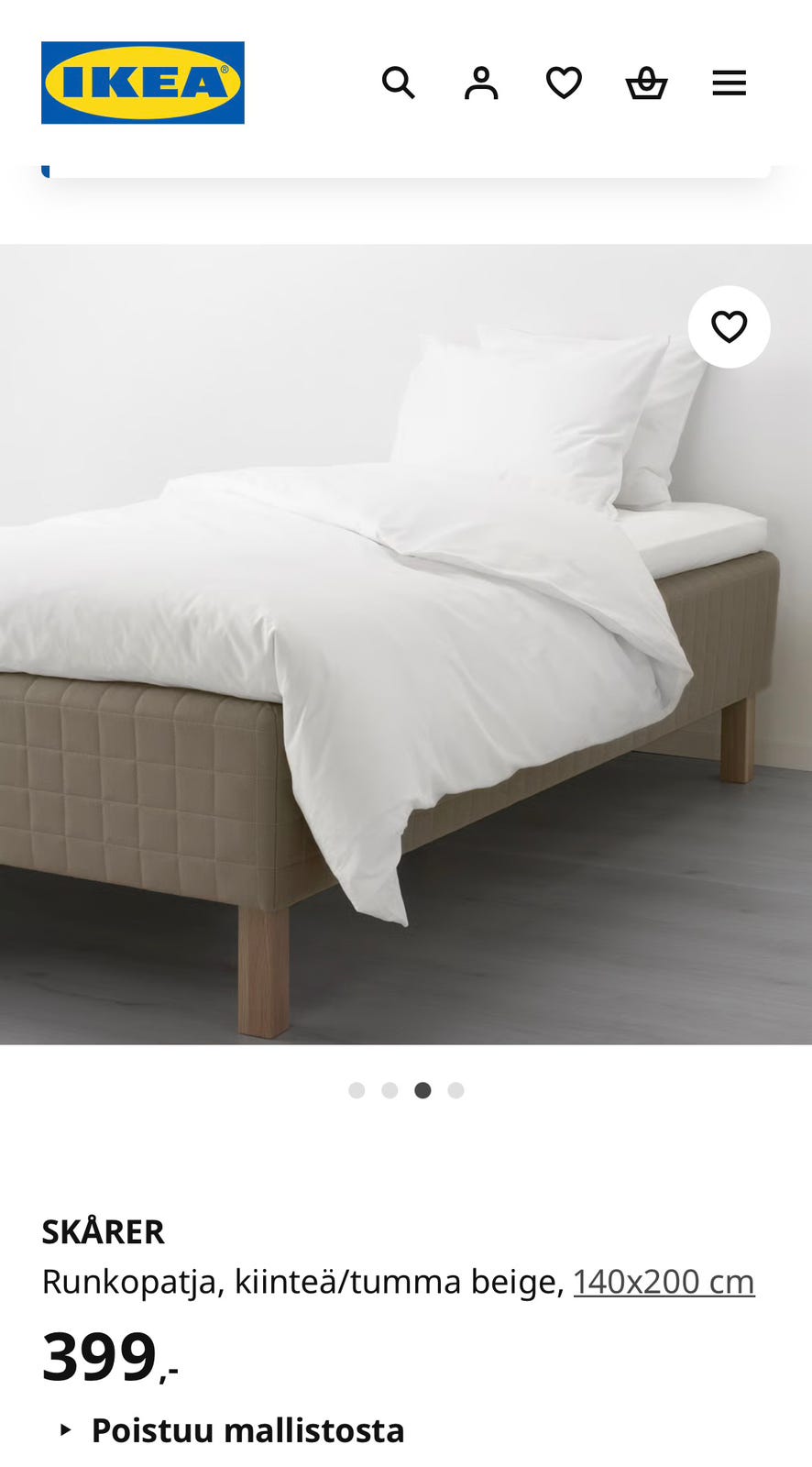Screen dimensions: 812x1467
Task: Jump to the fourth image dot
Action: [x=455, y=1090]
